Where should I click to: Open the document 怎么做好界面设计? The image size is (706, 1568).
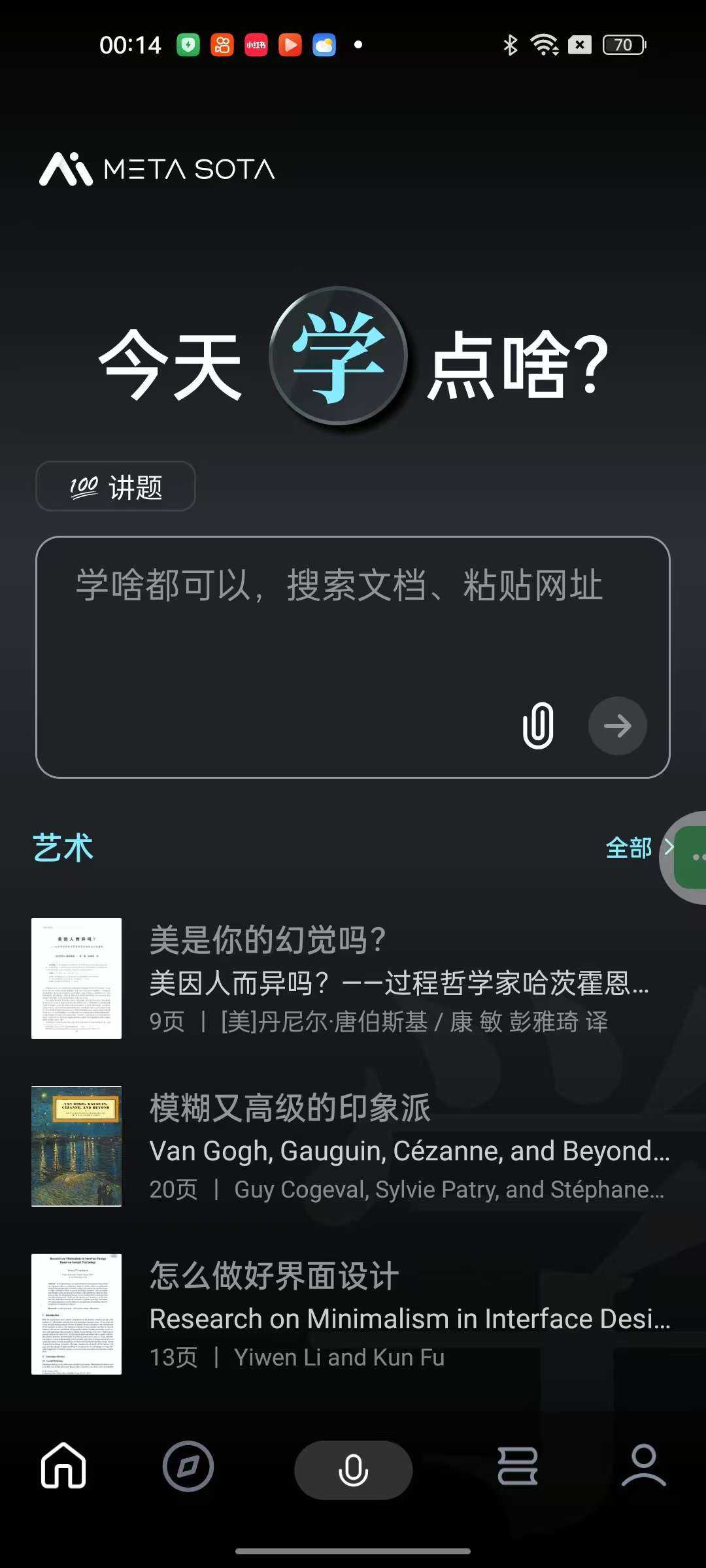353,1315
